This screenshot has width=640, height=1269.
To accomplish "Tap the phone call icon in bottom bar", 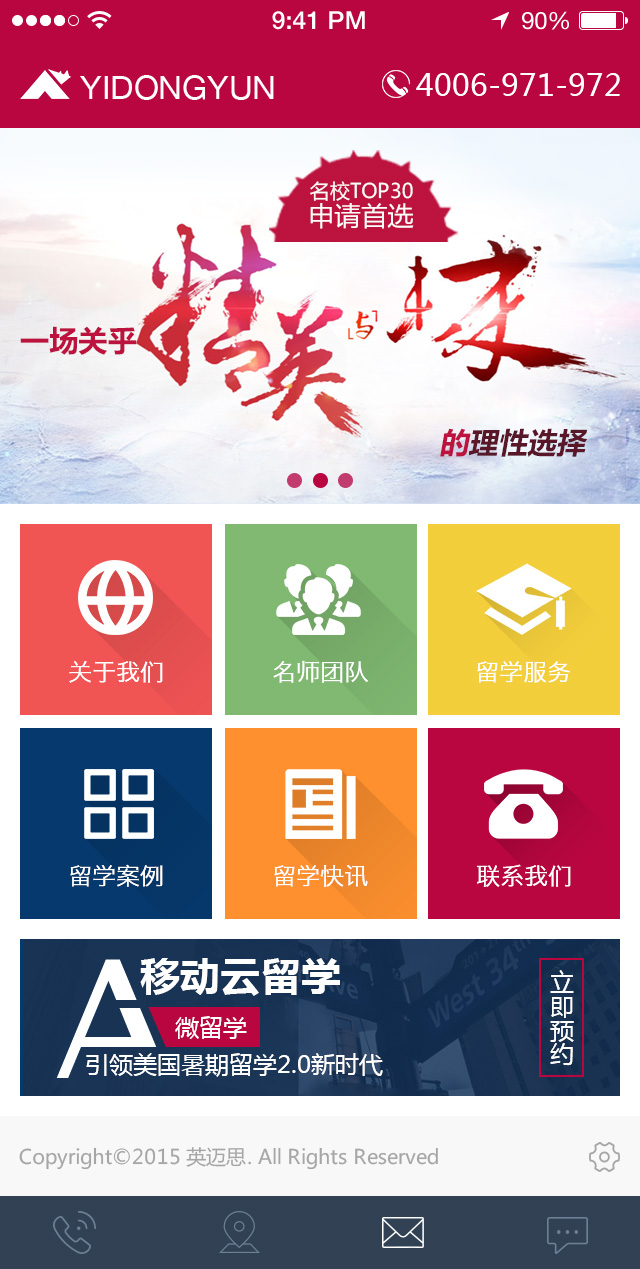I will [74, 1232].
